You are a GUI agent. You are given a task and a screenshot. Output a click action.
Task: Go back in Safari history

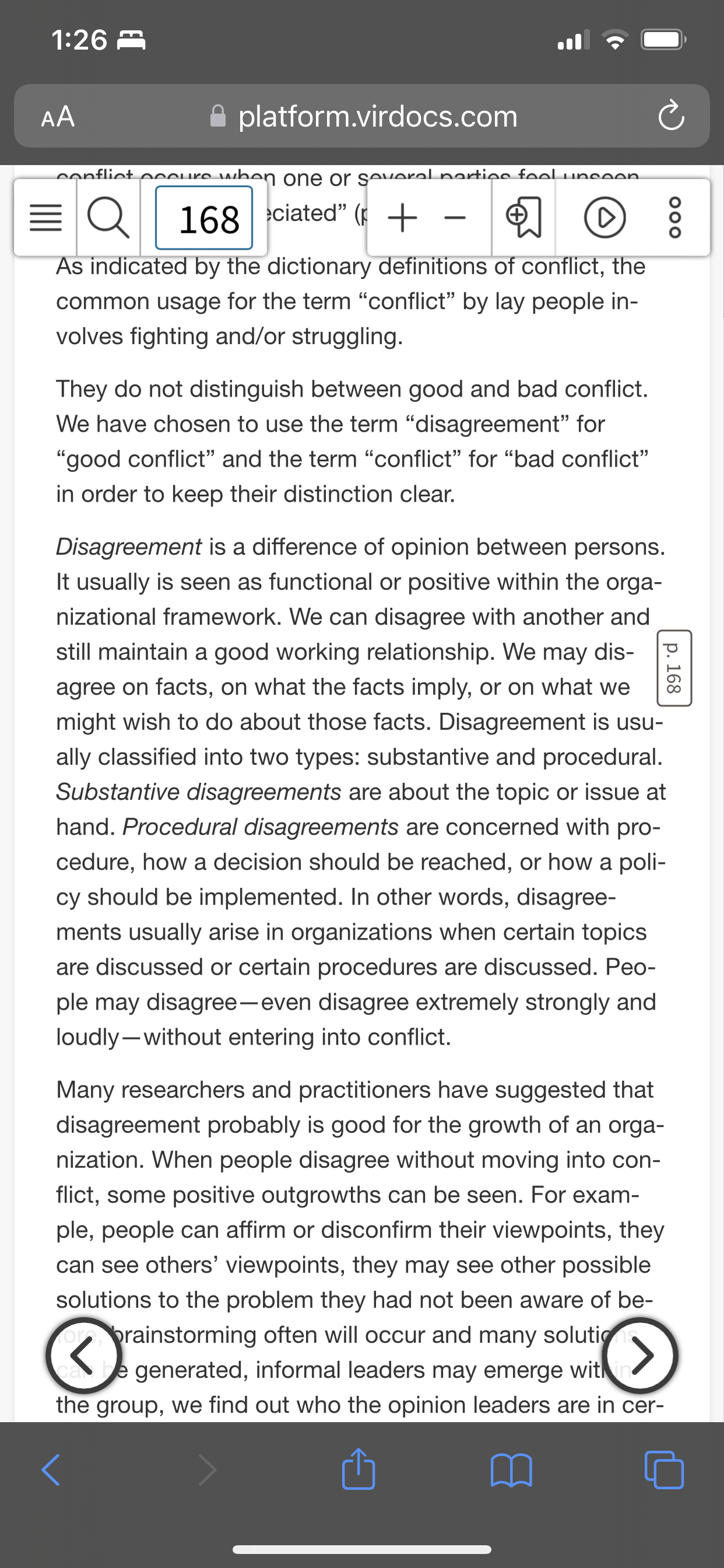click(51, 1471)
